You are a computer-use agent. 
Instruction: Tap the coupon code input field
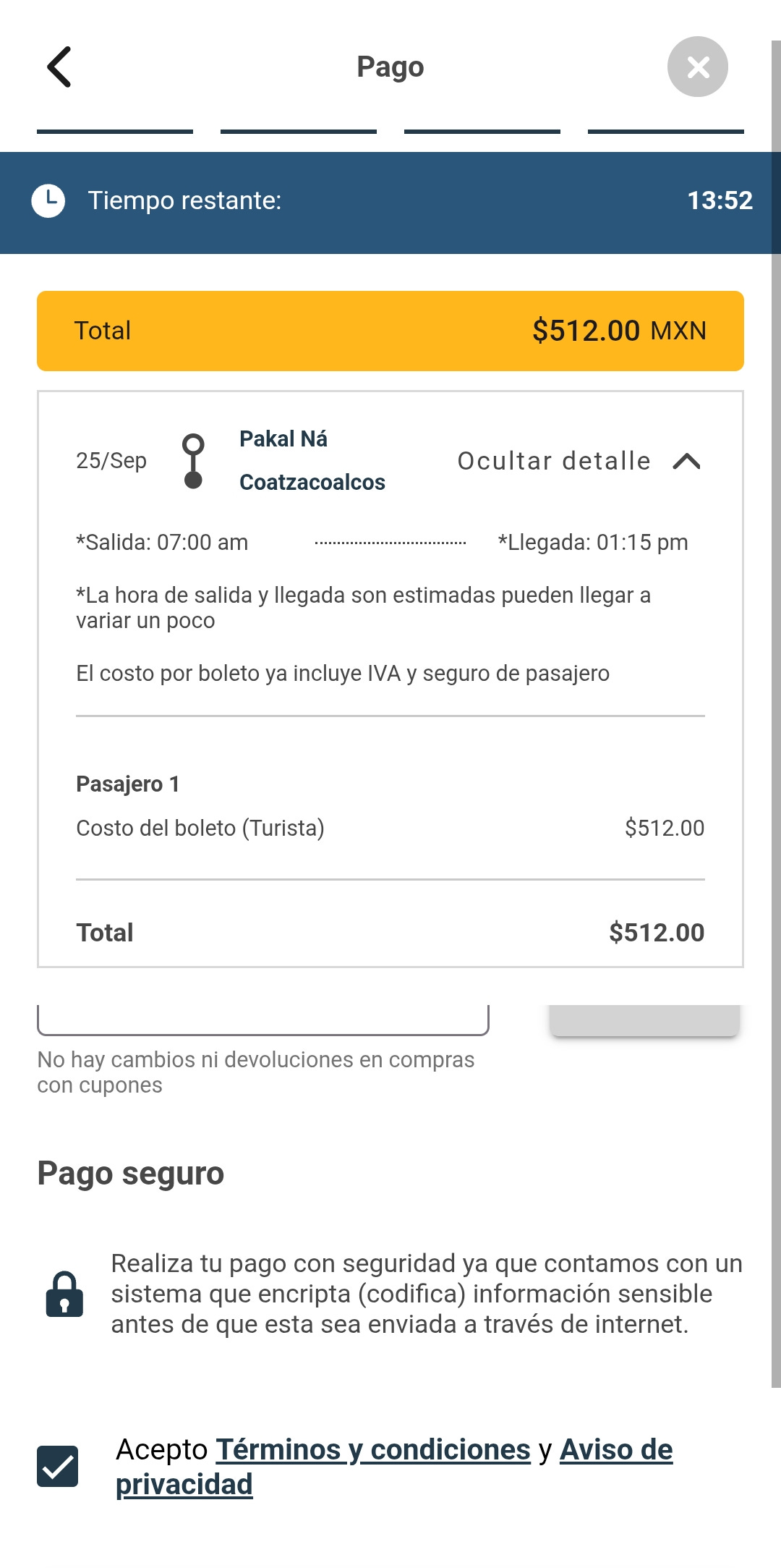coord(263,1019)
